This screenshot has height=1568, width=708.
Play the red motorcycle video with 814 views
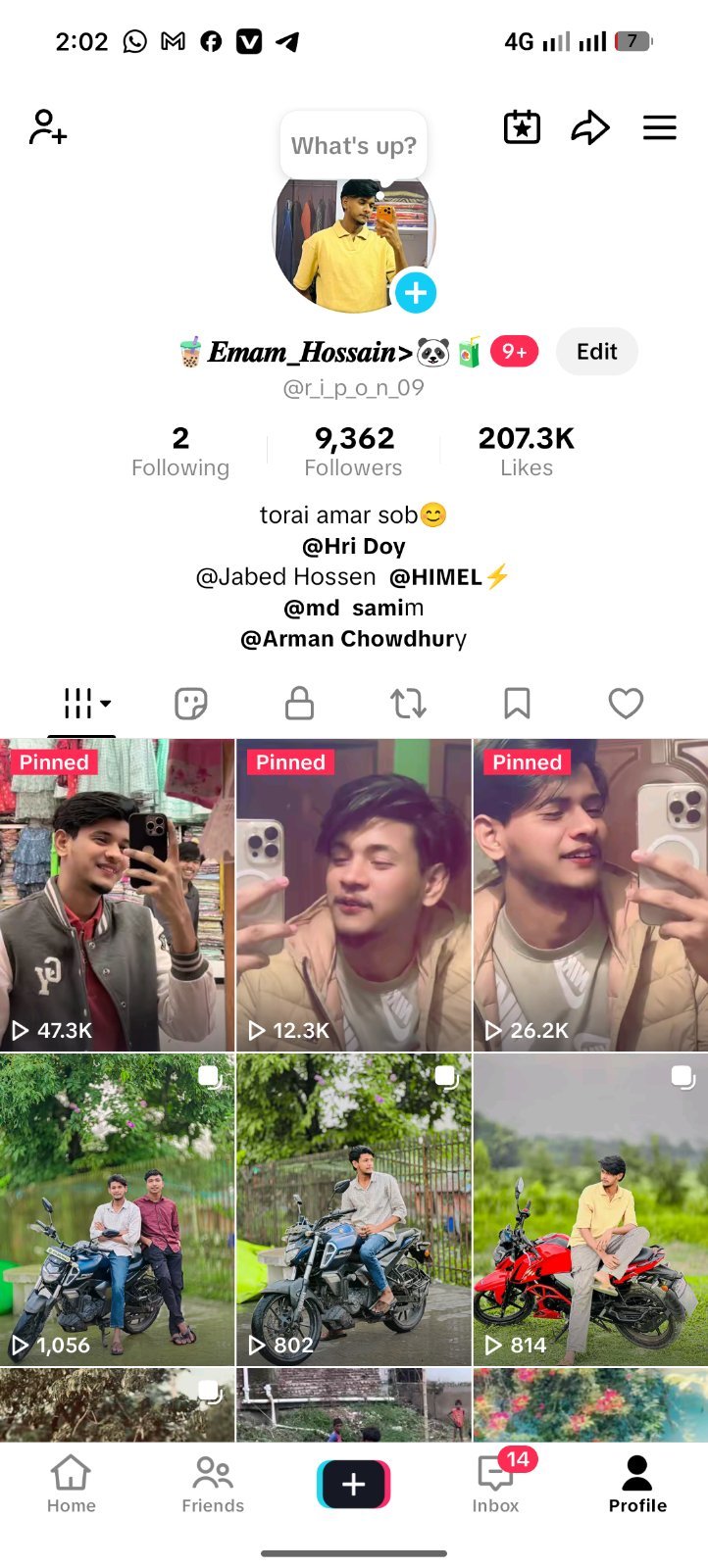pyautogui.click(x=590, y=1209)
